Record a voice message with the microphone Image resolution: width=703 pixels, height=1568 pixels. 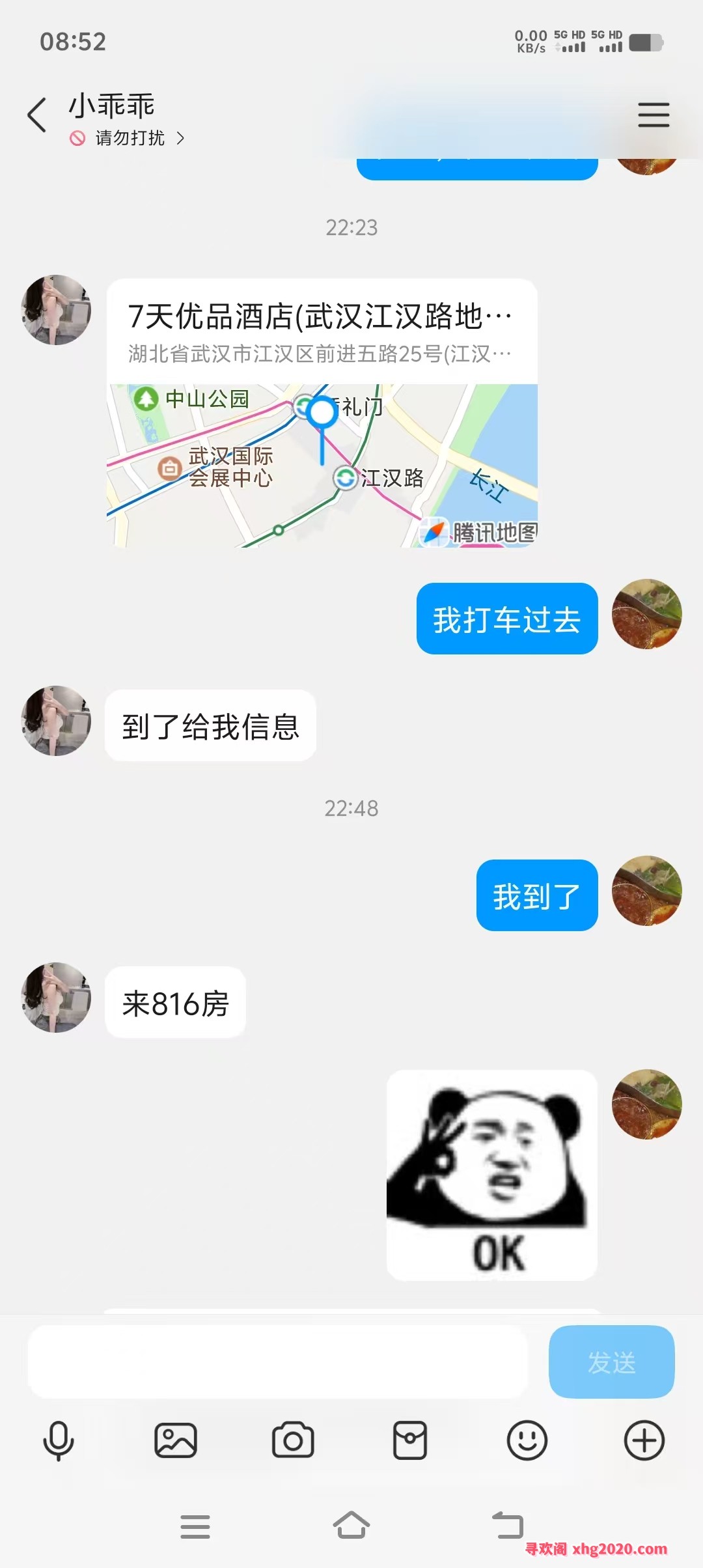59,1440
